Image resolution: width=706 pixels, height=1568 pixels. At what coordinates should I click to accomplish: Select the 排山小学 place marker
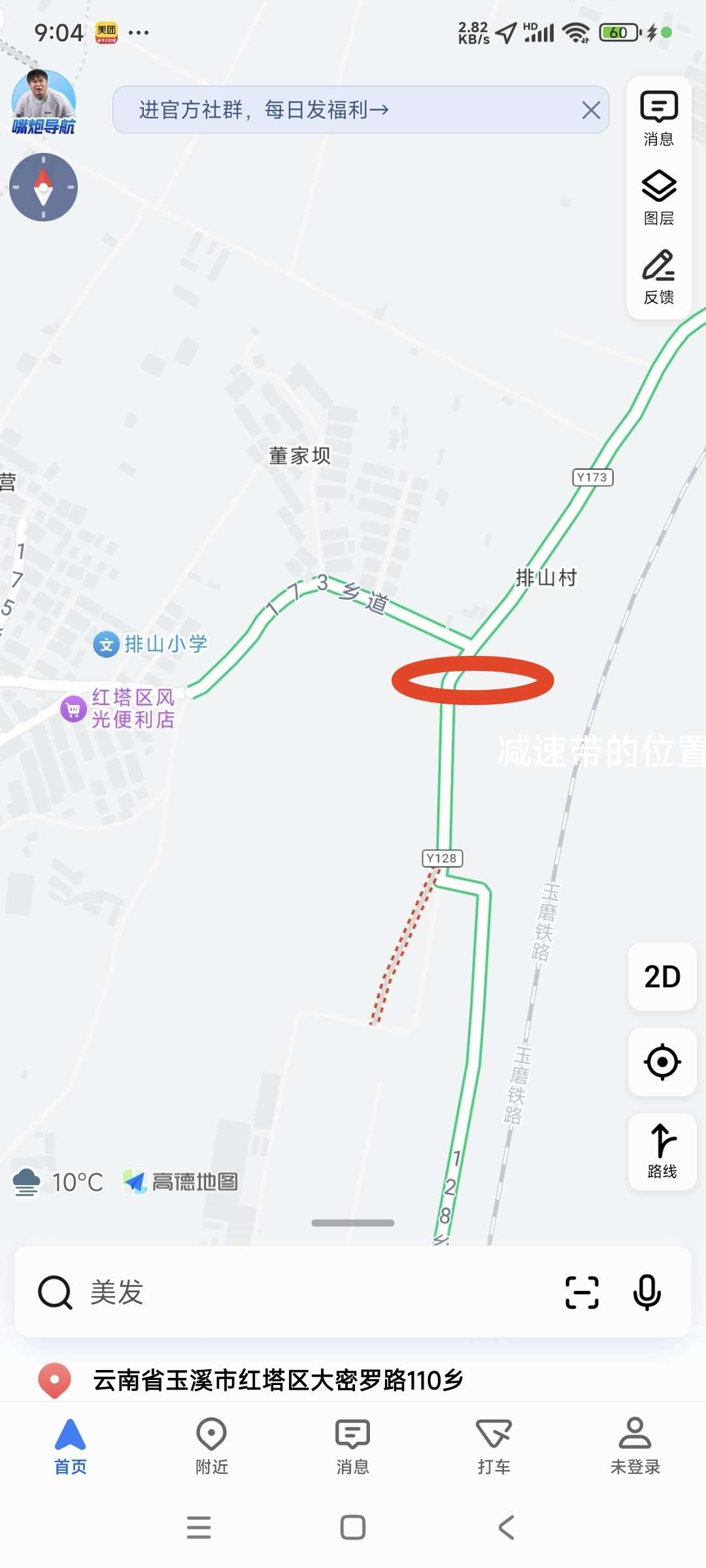point(150,644)
